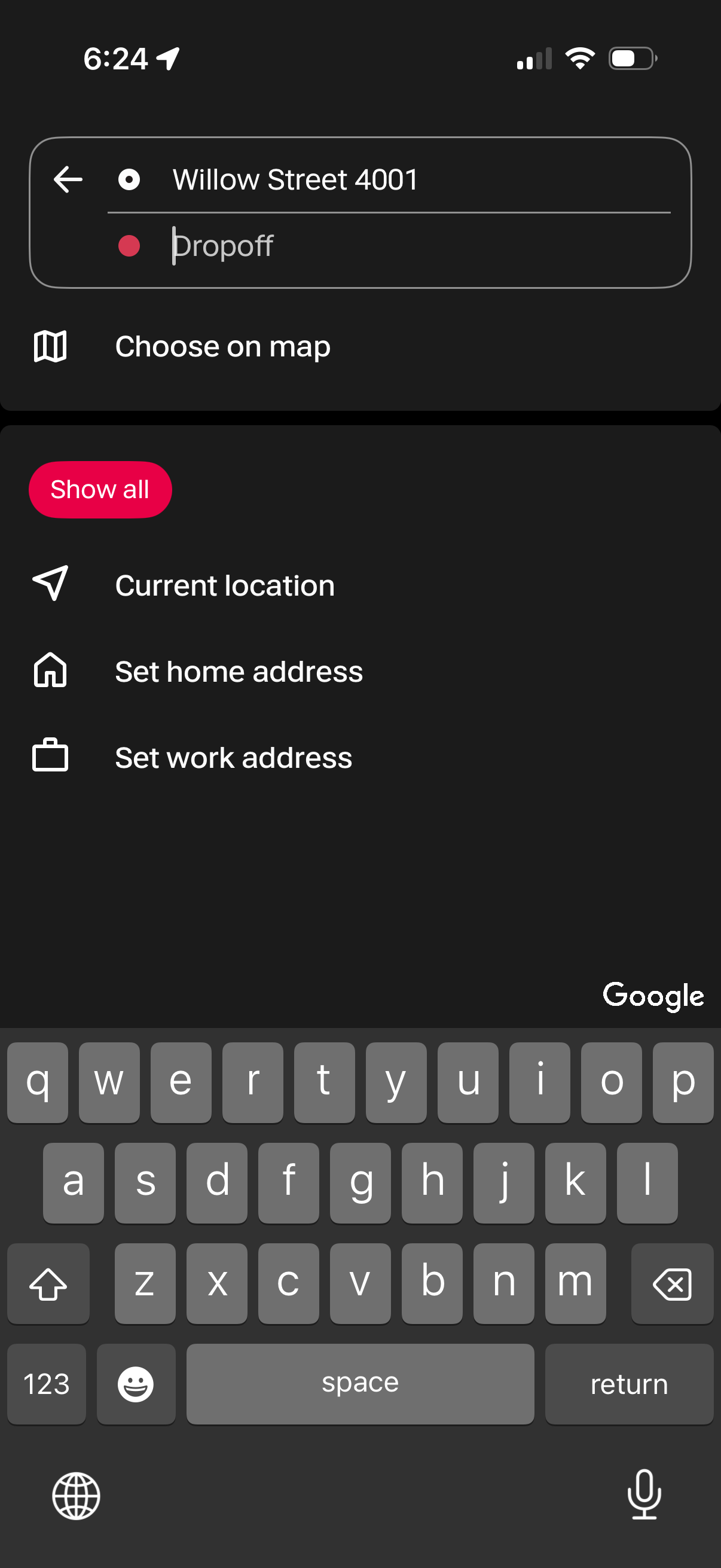This screenshot has width=721, height=1568.
Task: Tap the Current location navigation arrow icon
Action: tap(50, 583)
